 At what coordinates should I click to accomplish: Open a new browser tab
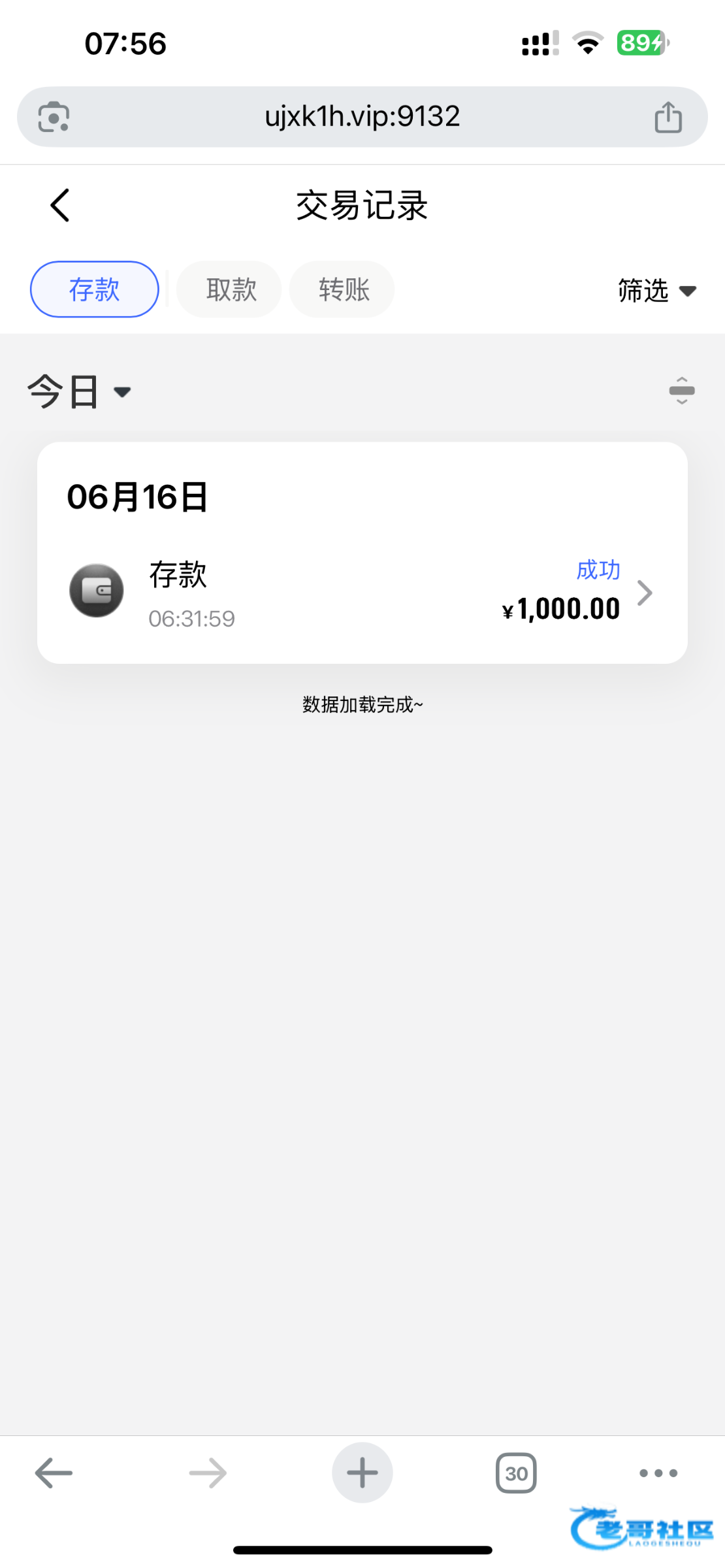pos(362,1473)
